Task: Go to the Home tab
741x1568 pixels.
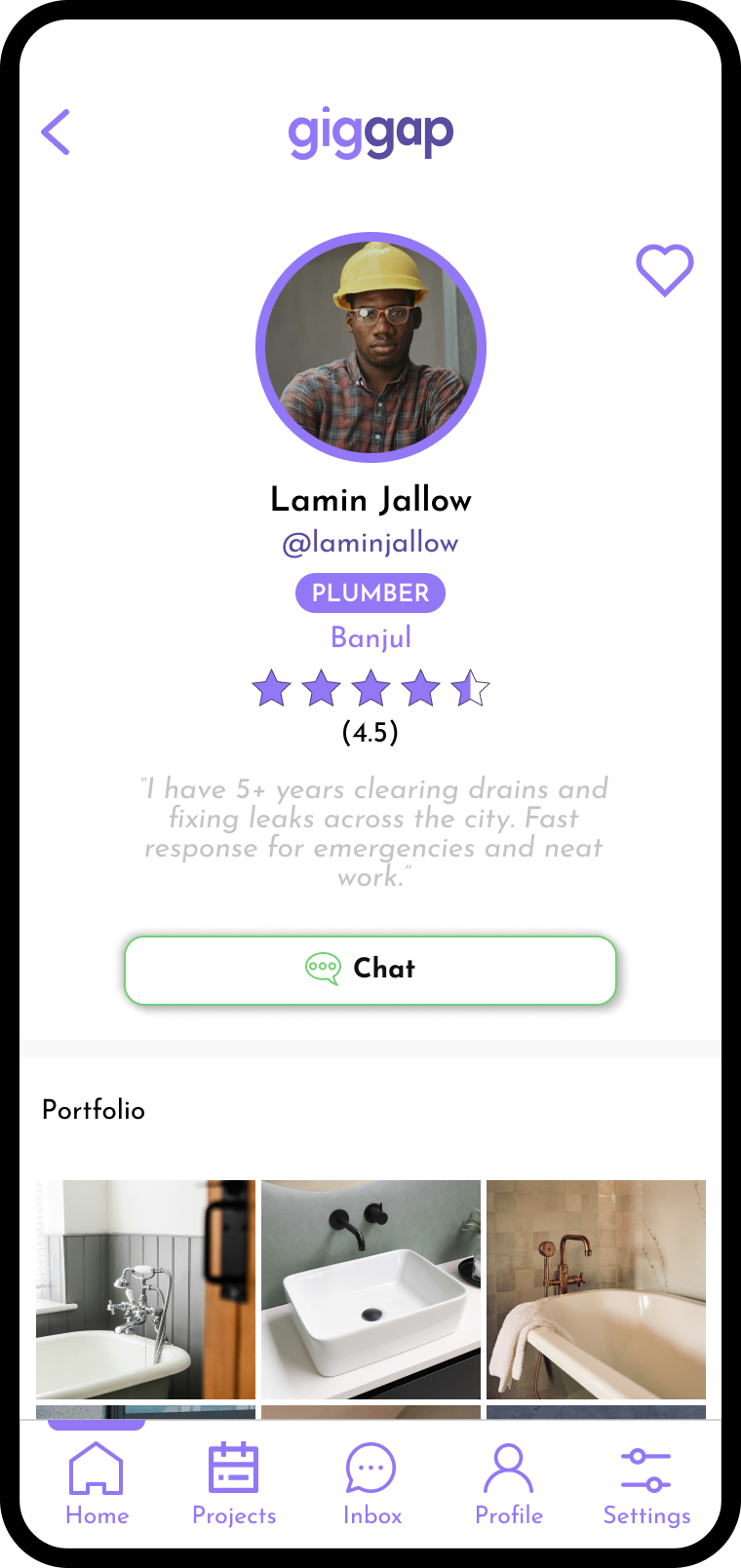Action: tap(97, 1484)
